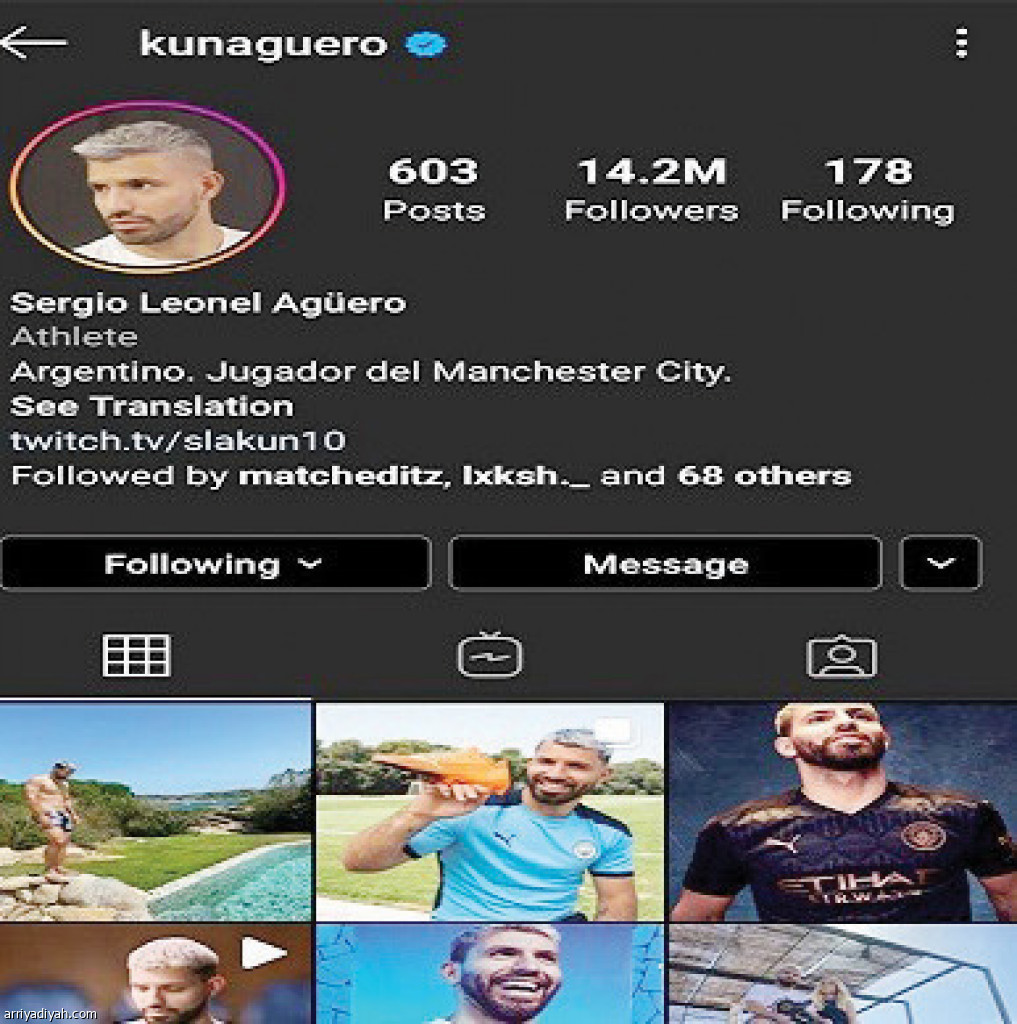Switch to the IGTV tab
This screenshot has width=1017, height=1024.
click(x=490, y=657)
